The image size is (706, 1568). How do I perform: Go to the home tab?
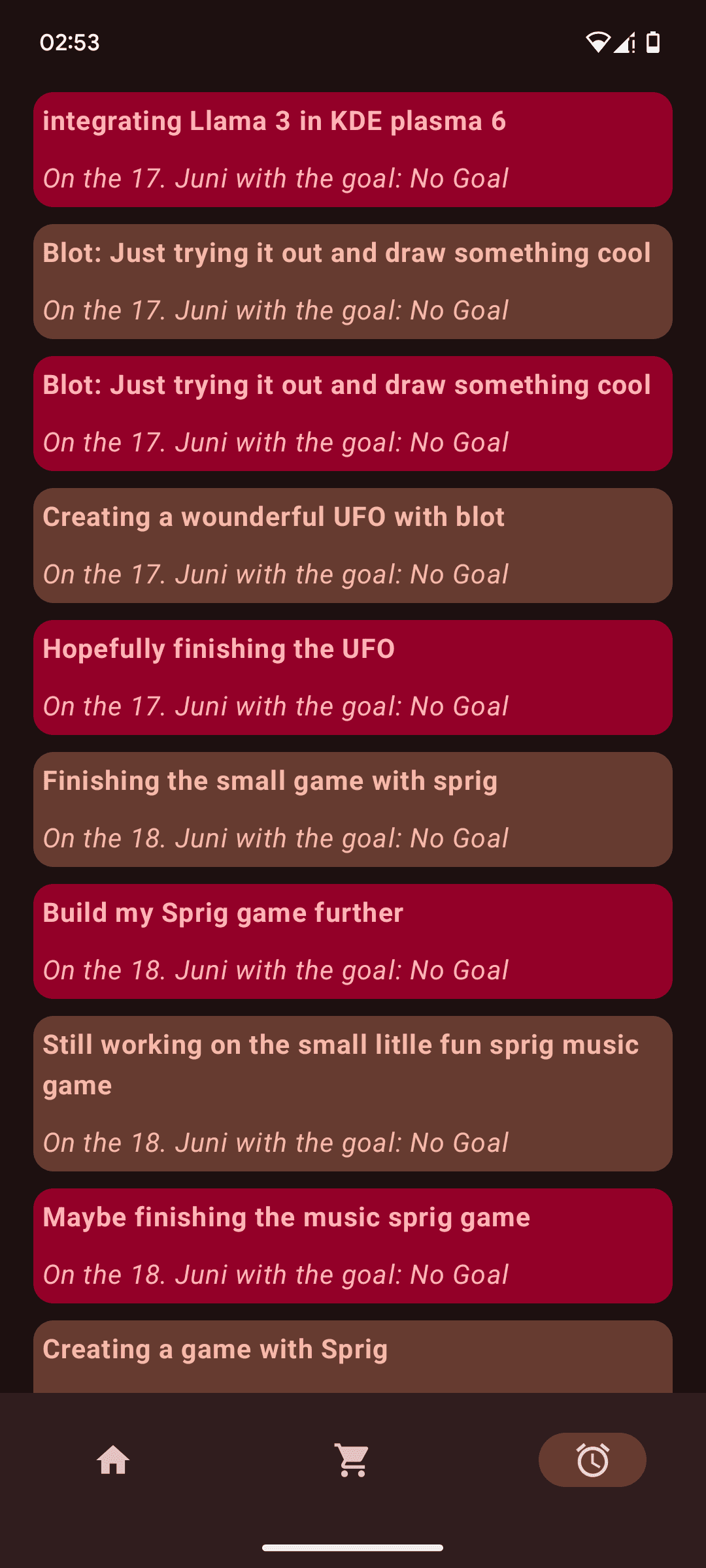[x=113, y=1460]
